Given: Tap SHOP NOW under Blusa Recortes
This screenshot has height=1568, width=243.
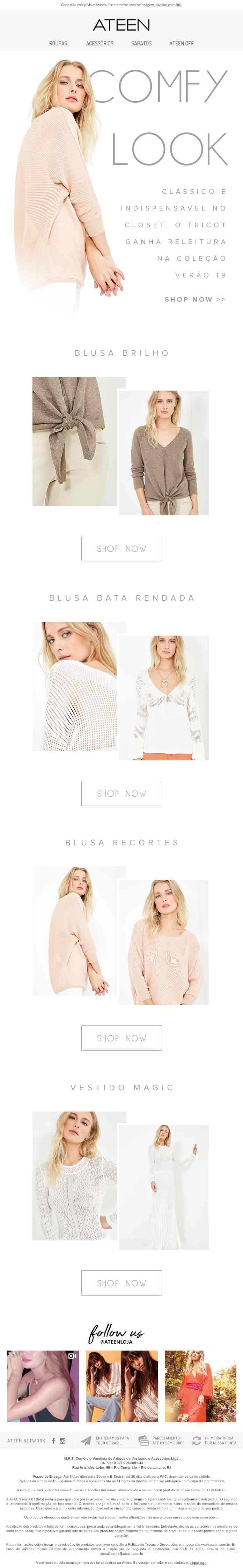Looking at the screenshot, I should click(x=121, y=1038).
